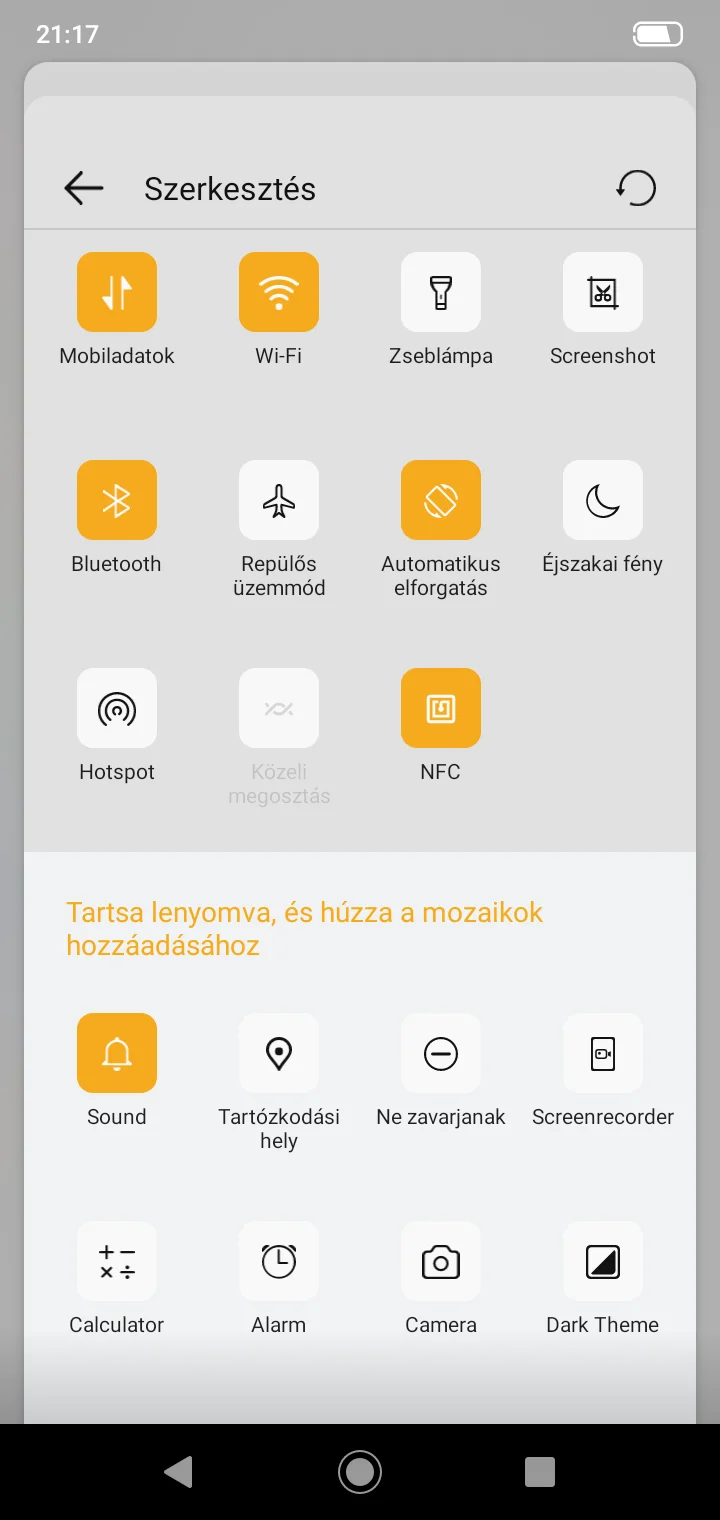Select the Screenrecorder tile
This screenshot has width=720, height=1520.
point(603,1053)
